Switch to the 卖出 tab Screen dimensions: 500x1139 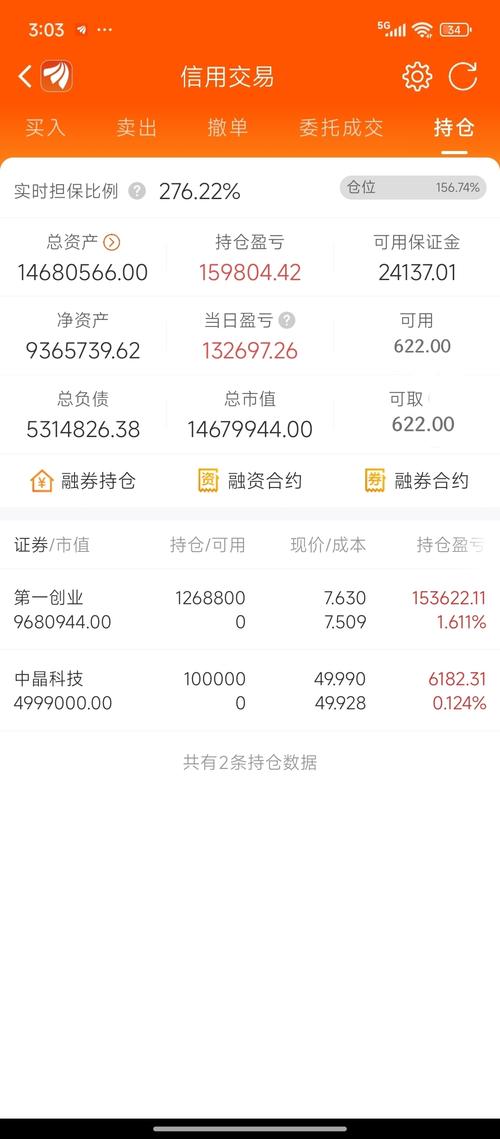tap(137, 128)
